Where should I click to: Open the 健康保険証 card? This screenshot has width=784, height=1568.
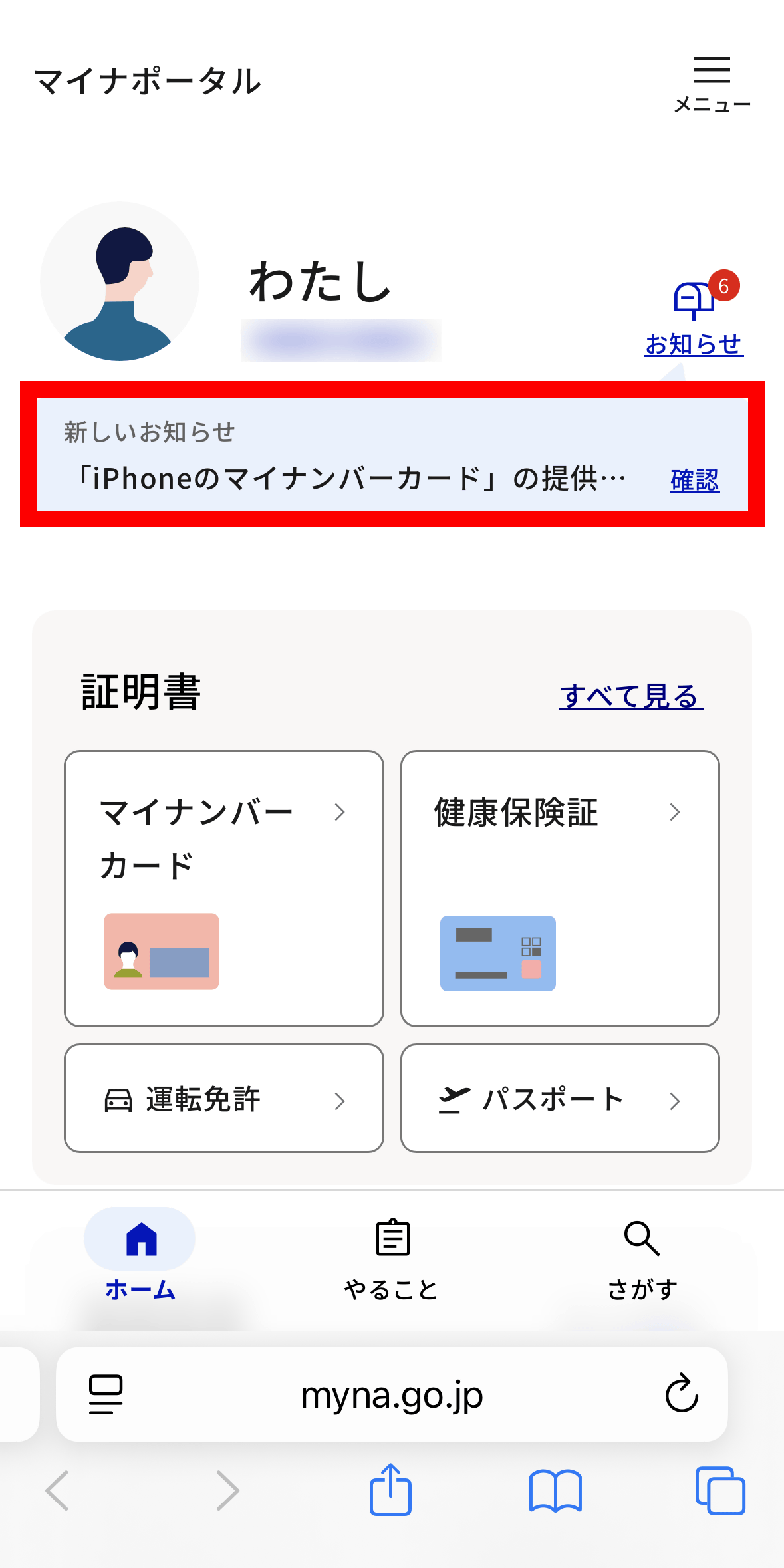(x=560, y=888)
